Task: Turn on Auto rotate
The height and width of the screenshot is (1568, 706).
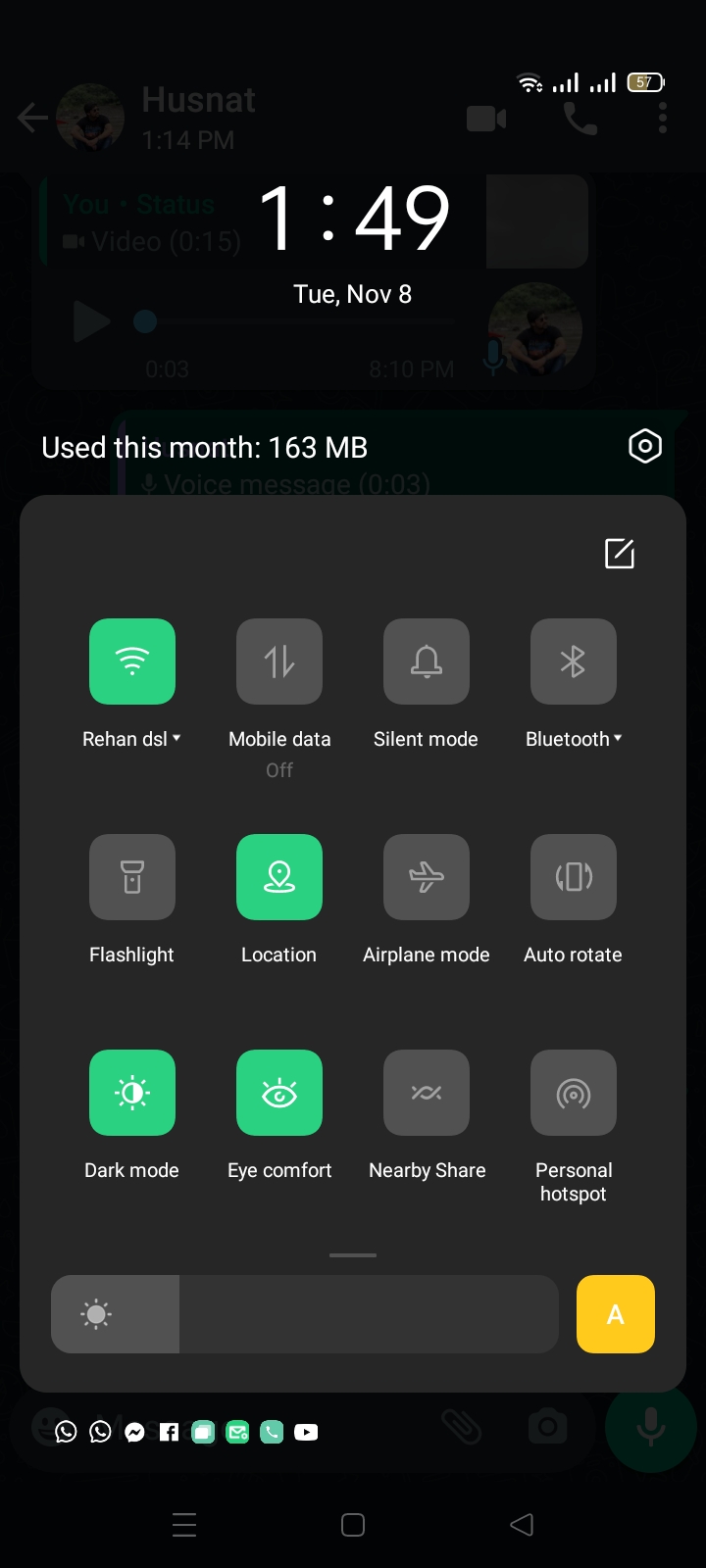Action: 574,877
